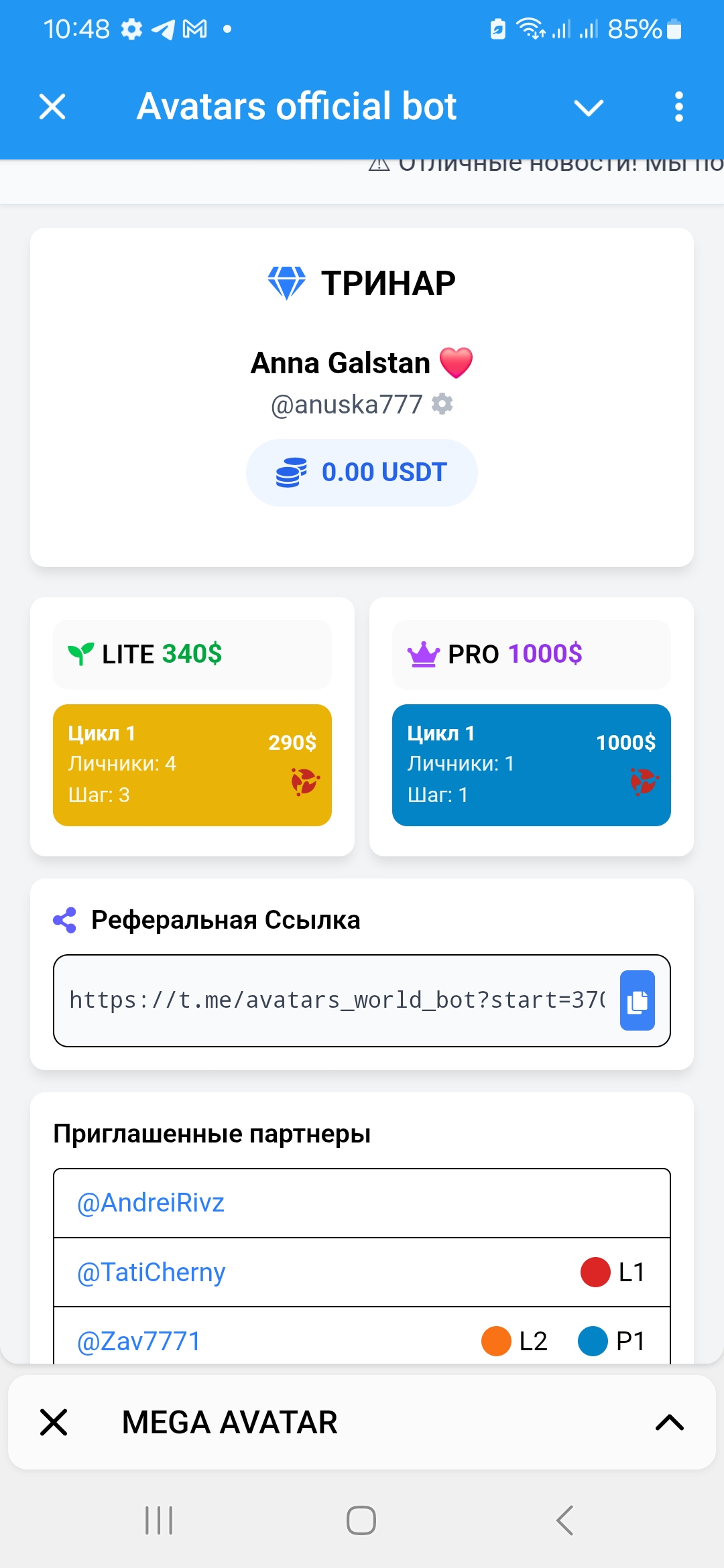Collapse the mini app with the down chevron
Screen dimensions: 724x1568
[x=589, y=107]
